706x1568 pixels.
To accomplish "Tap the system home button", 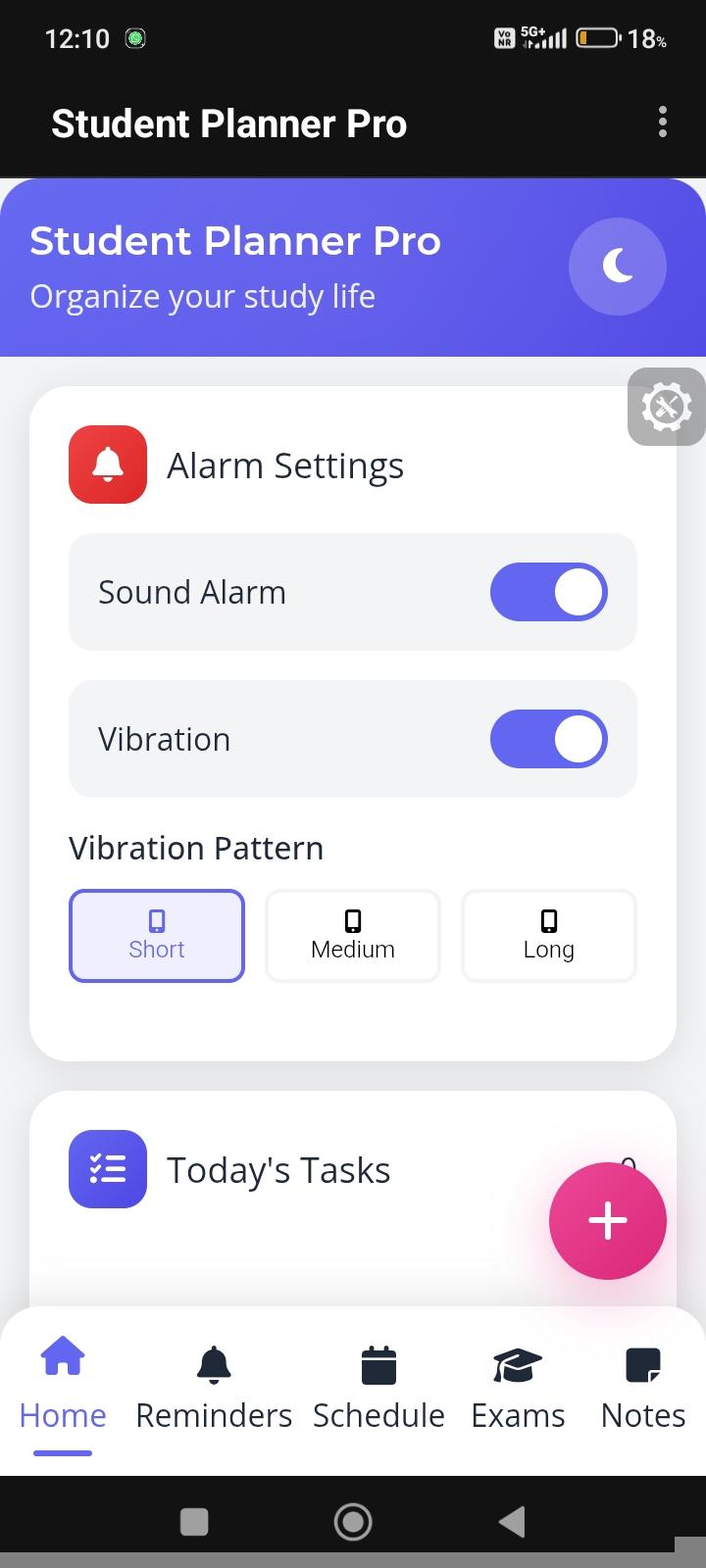I will pyautogui.click(x=353, y=1521).
